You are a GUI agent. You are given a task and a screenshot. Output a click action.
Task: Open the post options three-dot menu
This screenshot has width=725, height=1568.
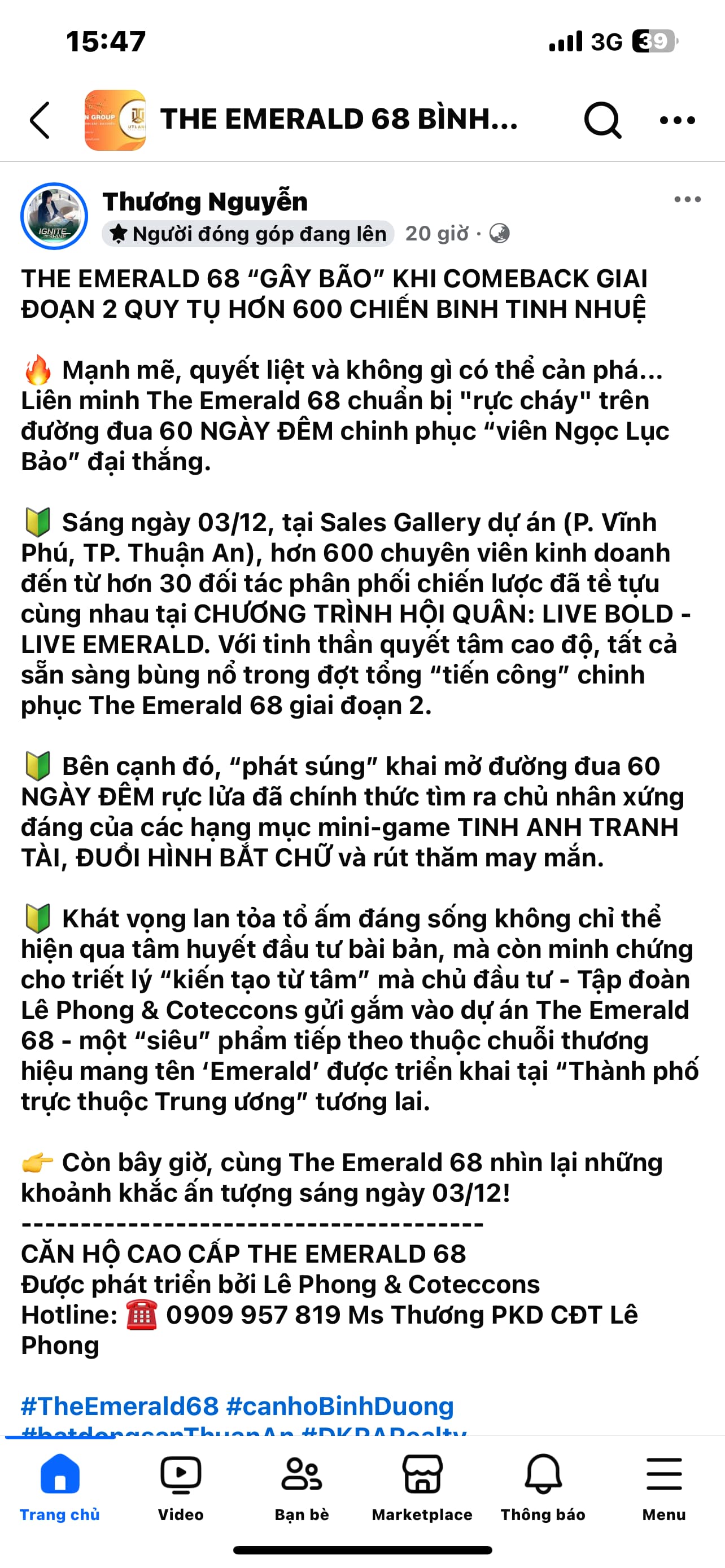(x=687, y=200)
